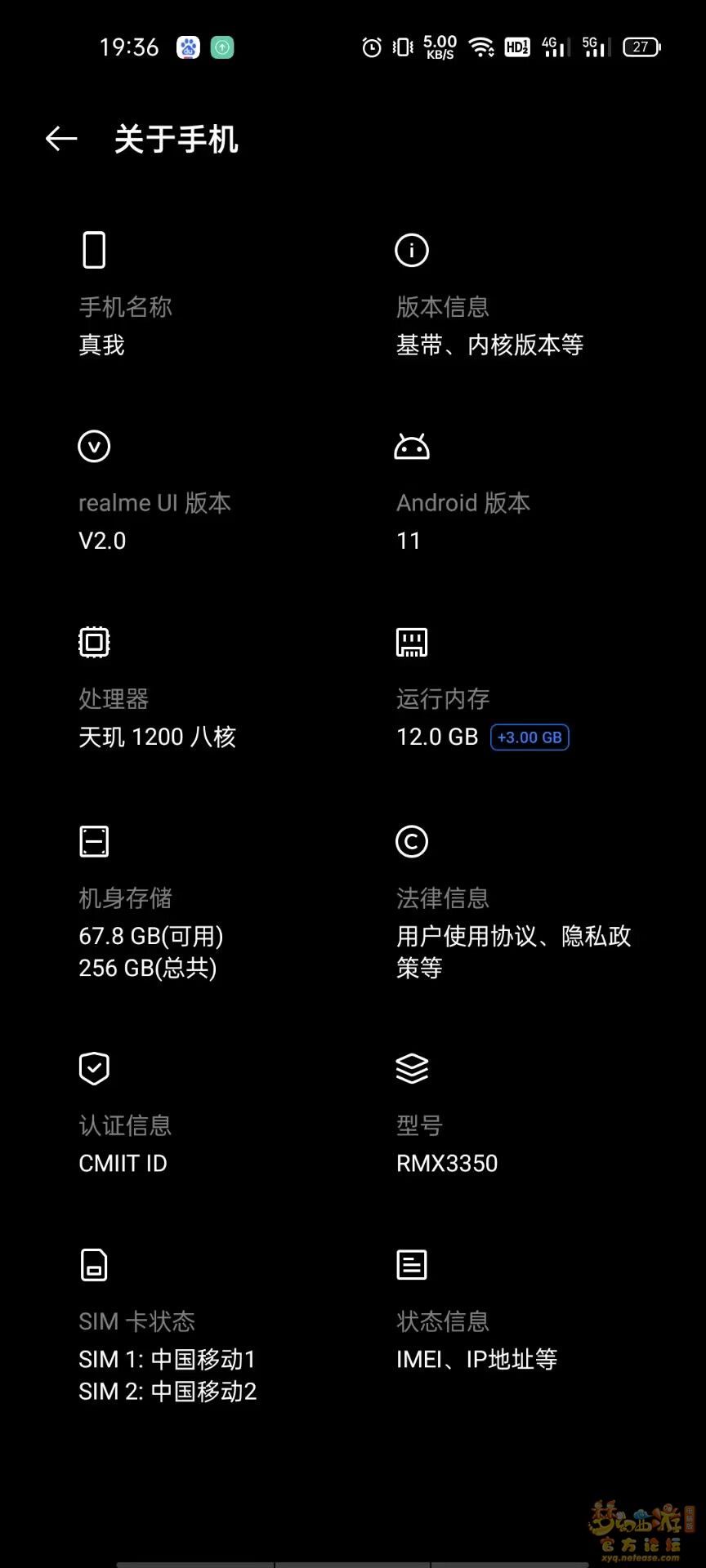Open 运行内存 expansion settings

(512, 688)
